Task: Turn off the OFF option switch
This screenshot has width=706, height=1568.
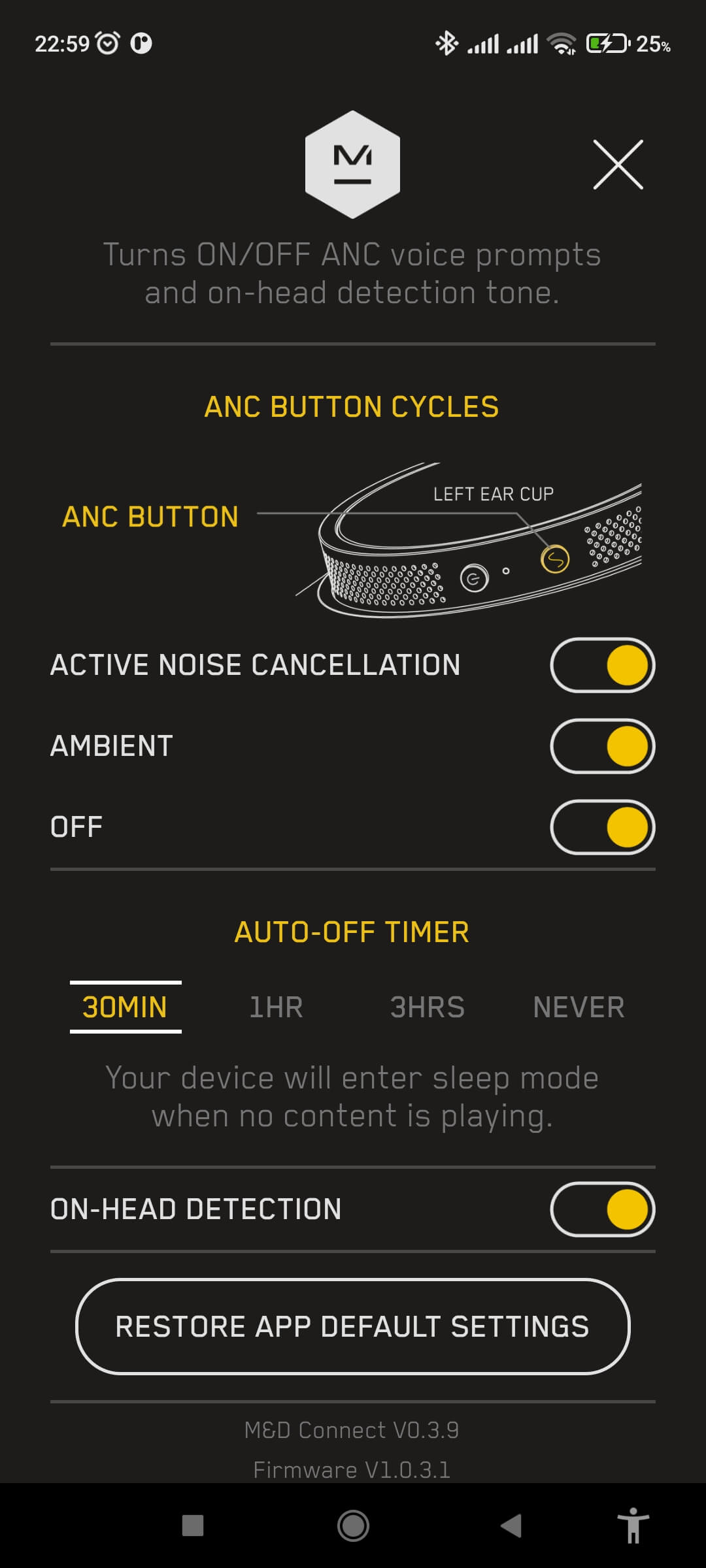Action: pyautogui.click(x=602, y=827)
